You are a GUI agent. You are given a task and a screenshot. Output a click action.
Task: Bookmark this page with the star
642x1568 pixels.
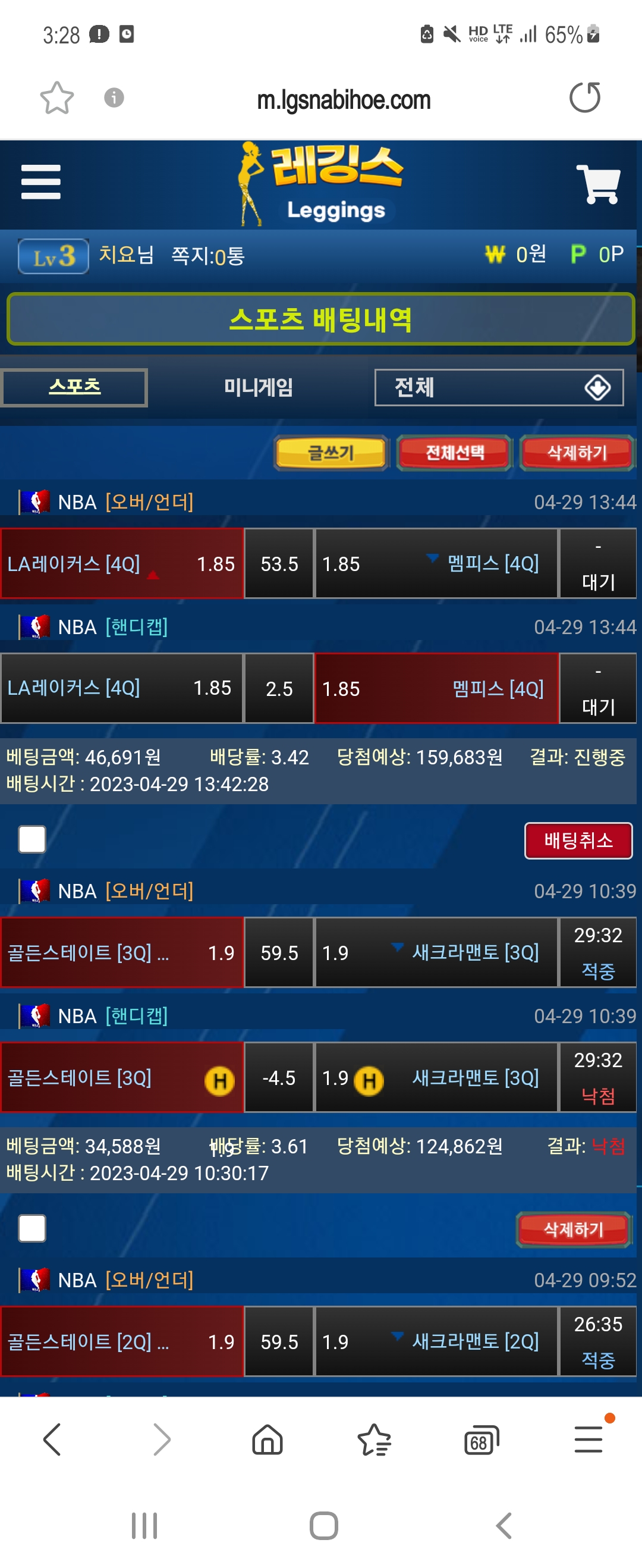tap(56, 98)
